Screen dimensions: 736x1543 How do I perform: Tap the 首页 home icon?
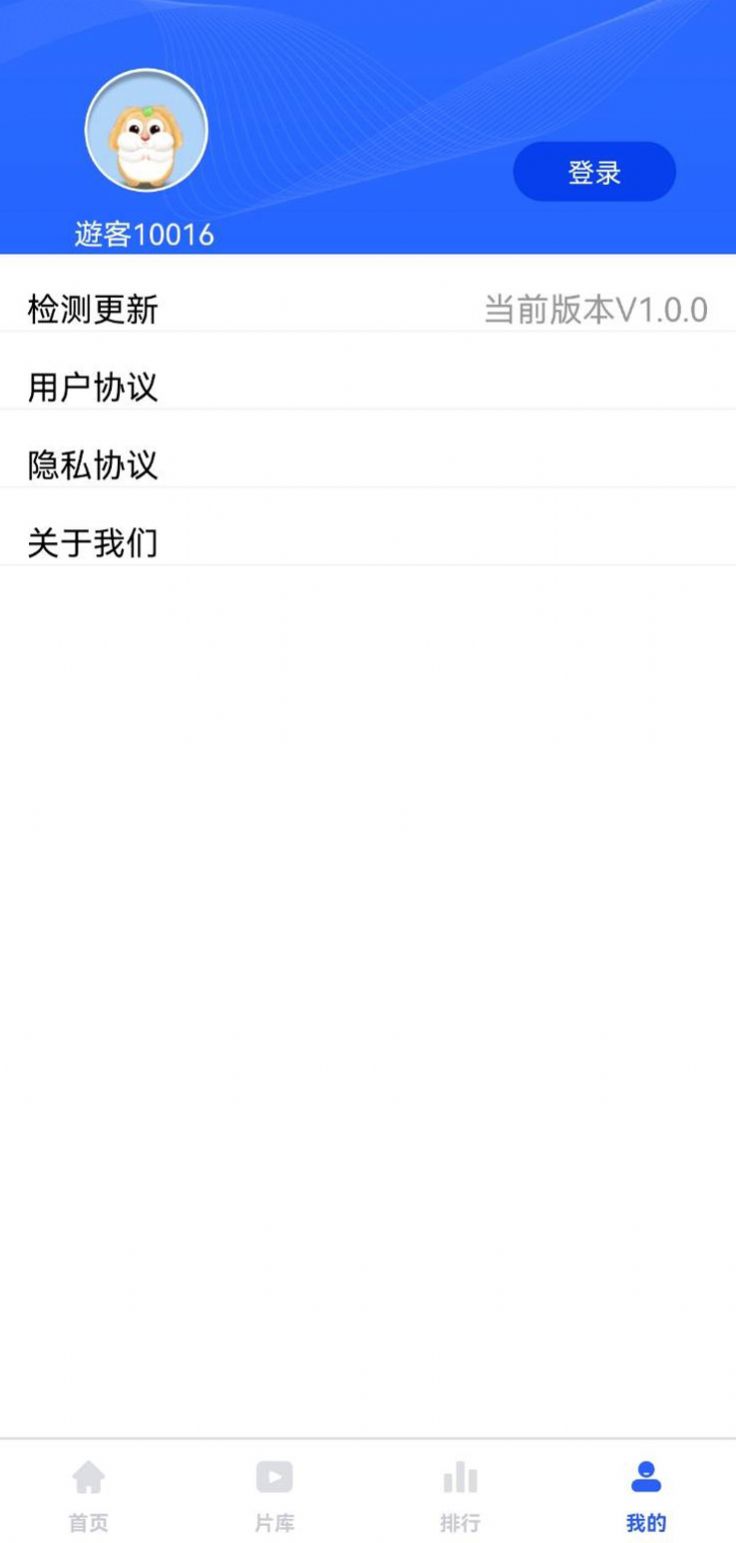(88, 1477)
